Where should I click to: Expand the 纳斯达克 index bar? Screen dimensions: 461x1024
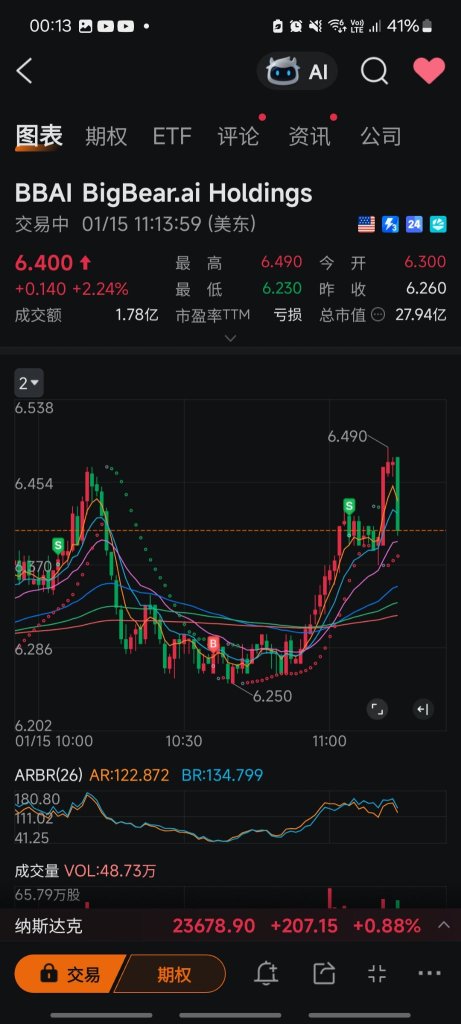(x=443, y=925)
